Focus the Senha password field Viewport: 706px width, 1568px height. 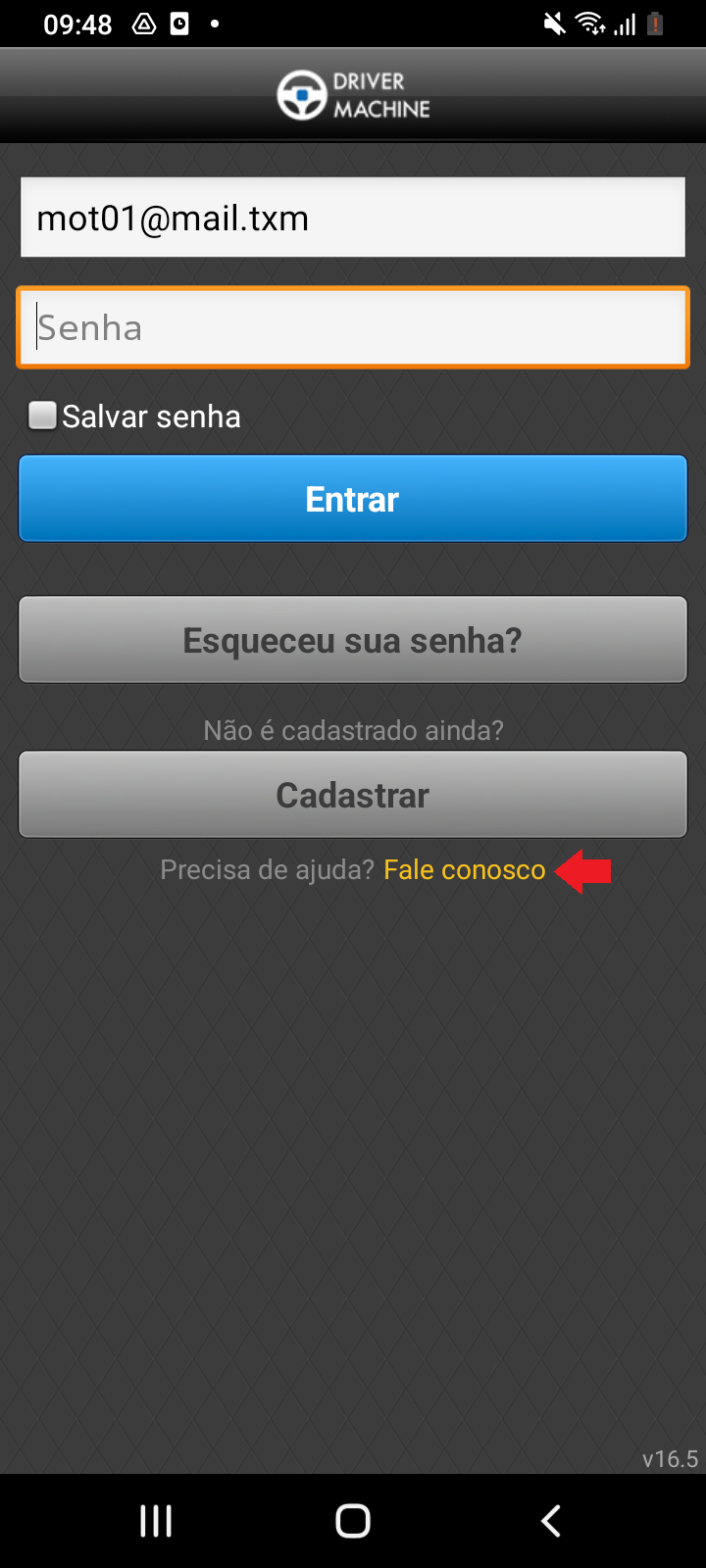[x=353, y=327]
